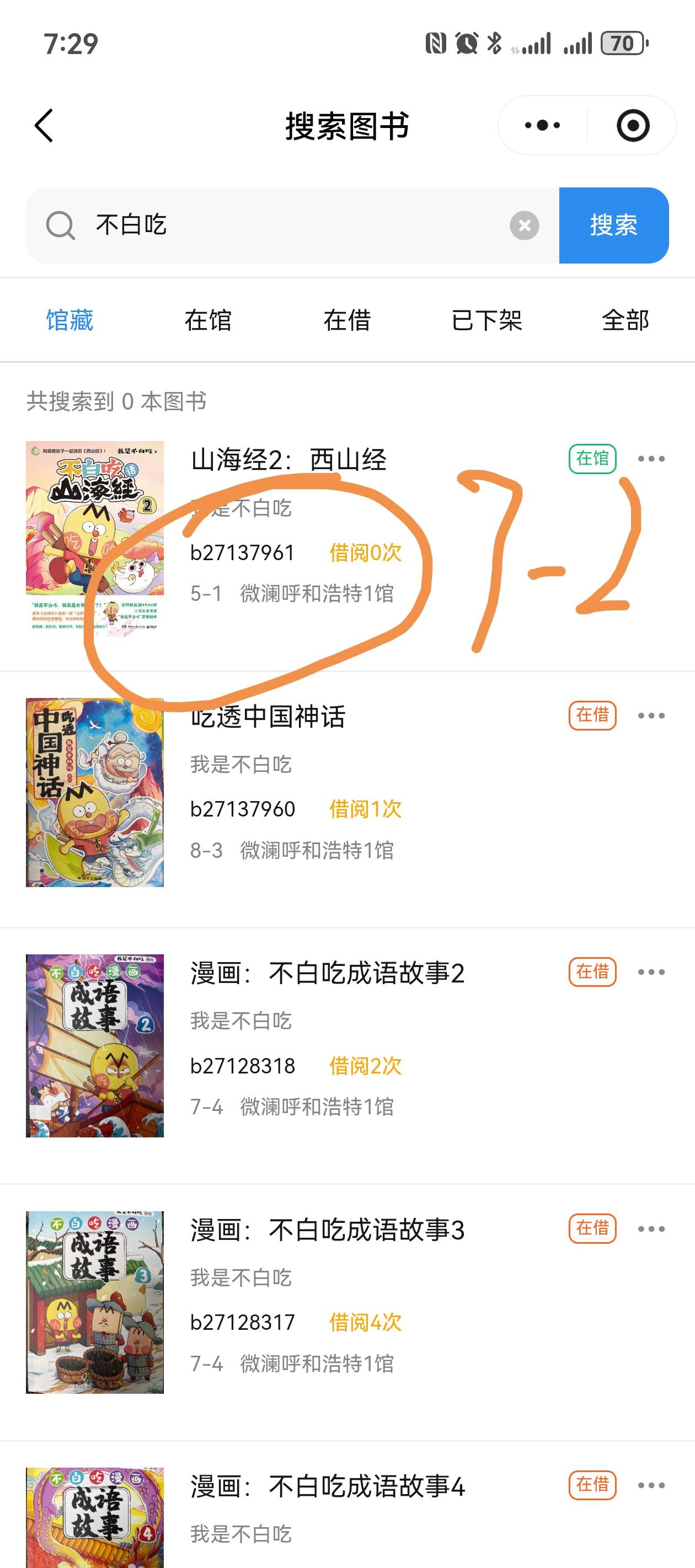
Task: Open more options for 不白吃成语故事2
Action: click(x=651, y=972)
